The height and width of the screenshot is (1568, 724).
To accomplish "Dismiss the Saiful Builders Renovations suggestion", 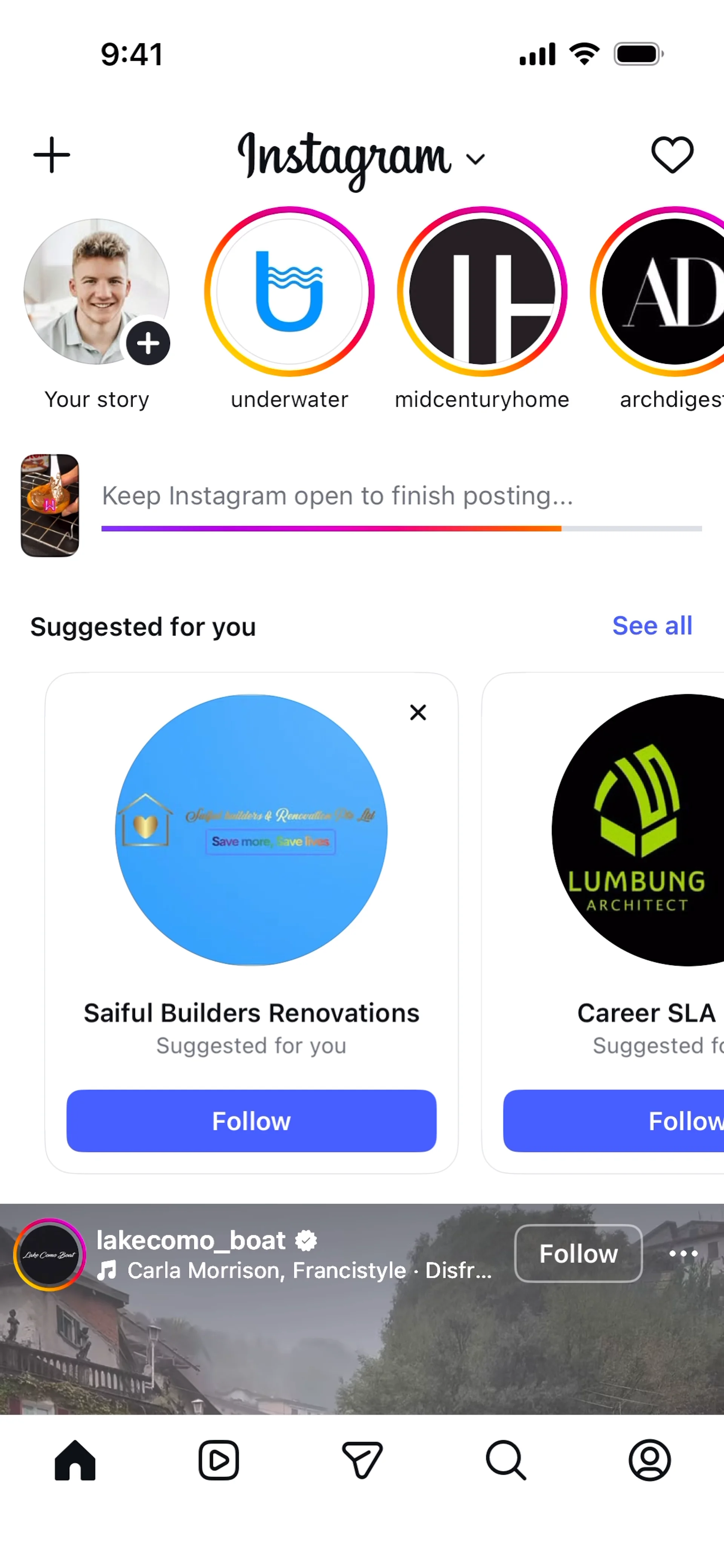I will click(x=418, y=712).
